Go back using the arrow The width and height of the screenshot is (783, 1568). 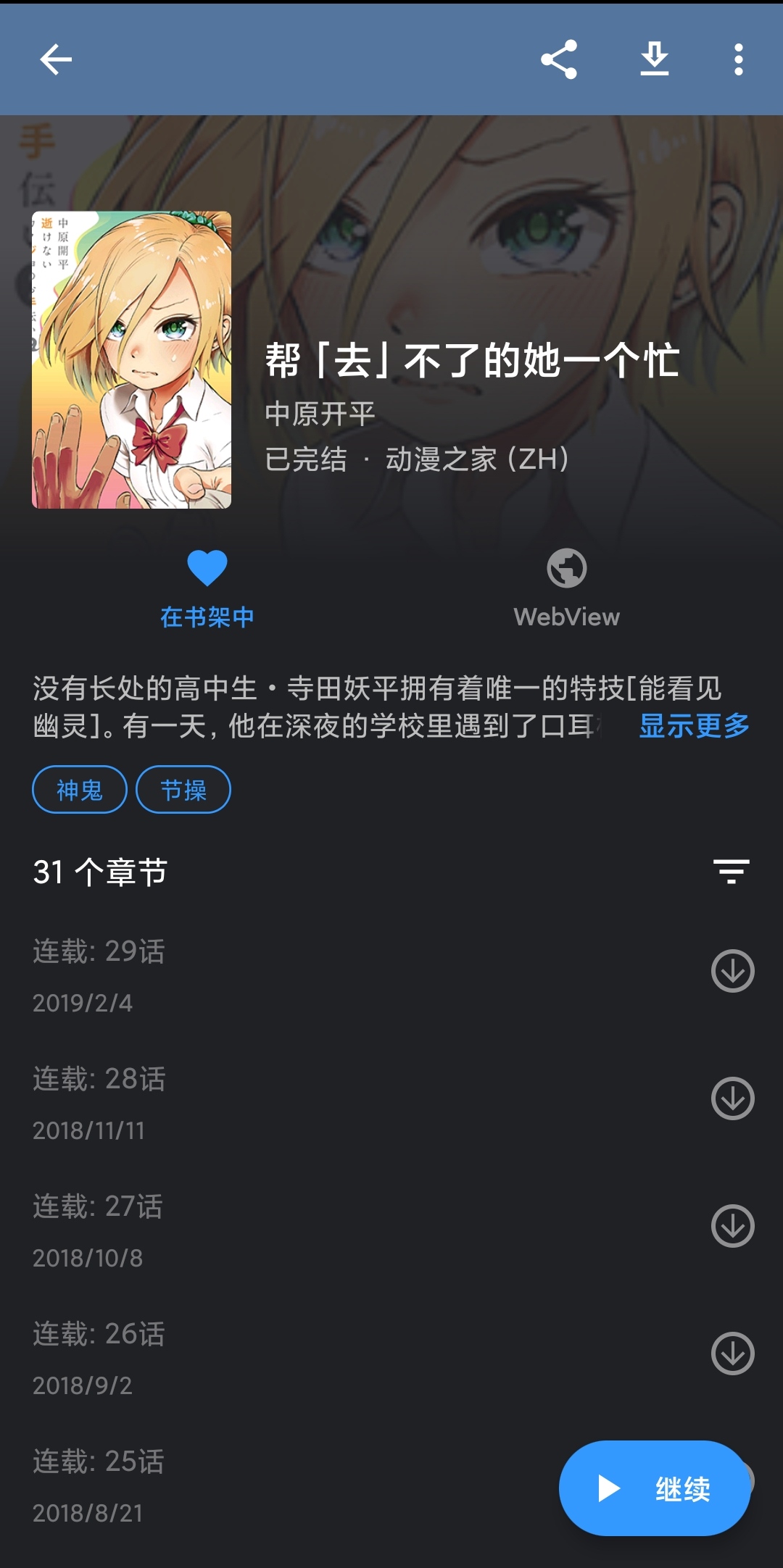tap(56, 59)
